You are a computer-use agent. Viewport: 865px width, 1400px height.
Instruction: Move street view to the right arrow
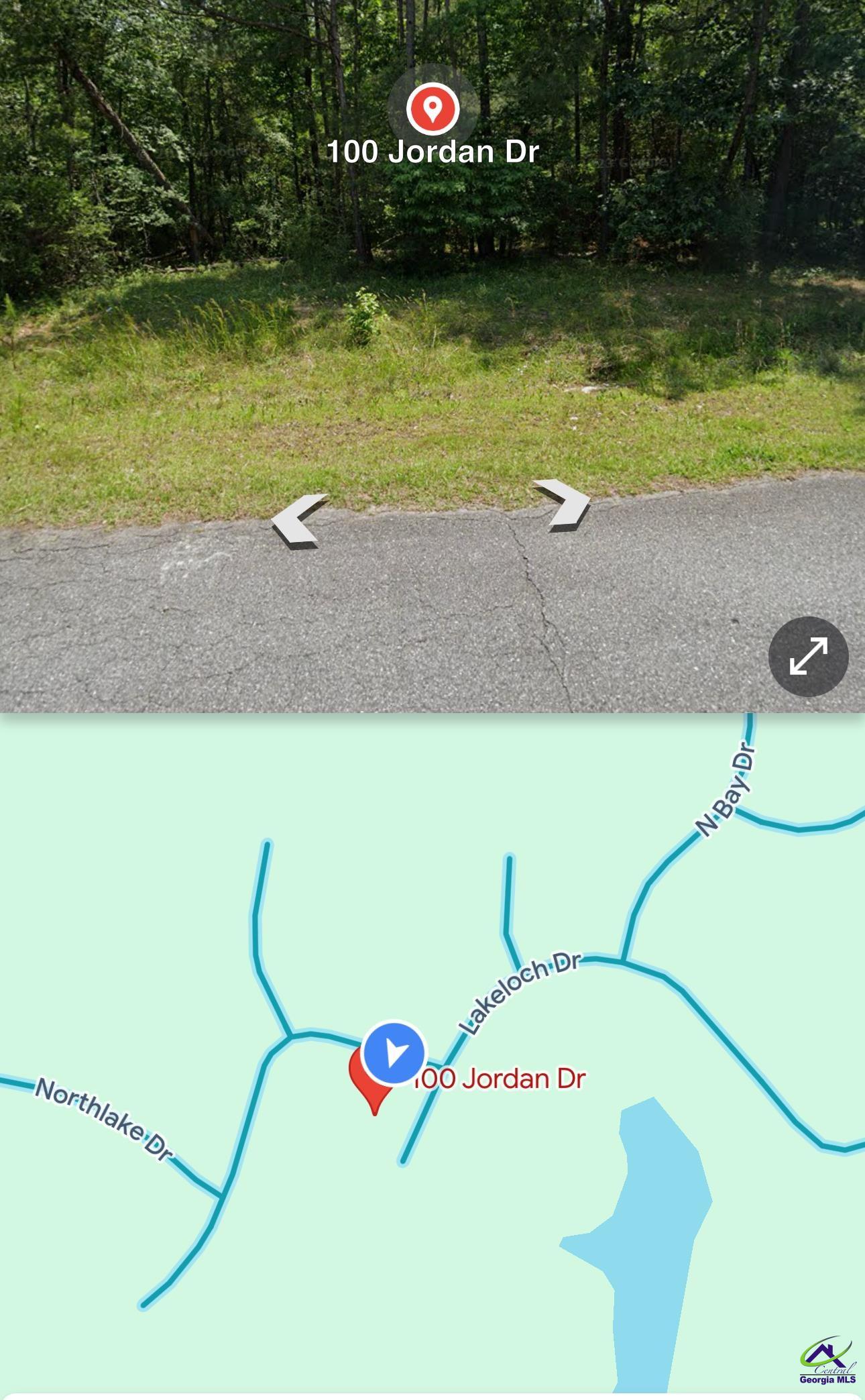click(x=563, y=504)
